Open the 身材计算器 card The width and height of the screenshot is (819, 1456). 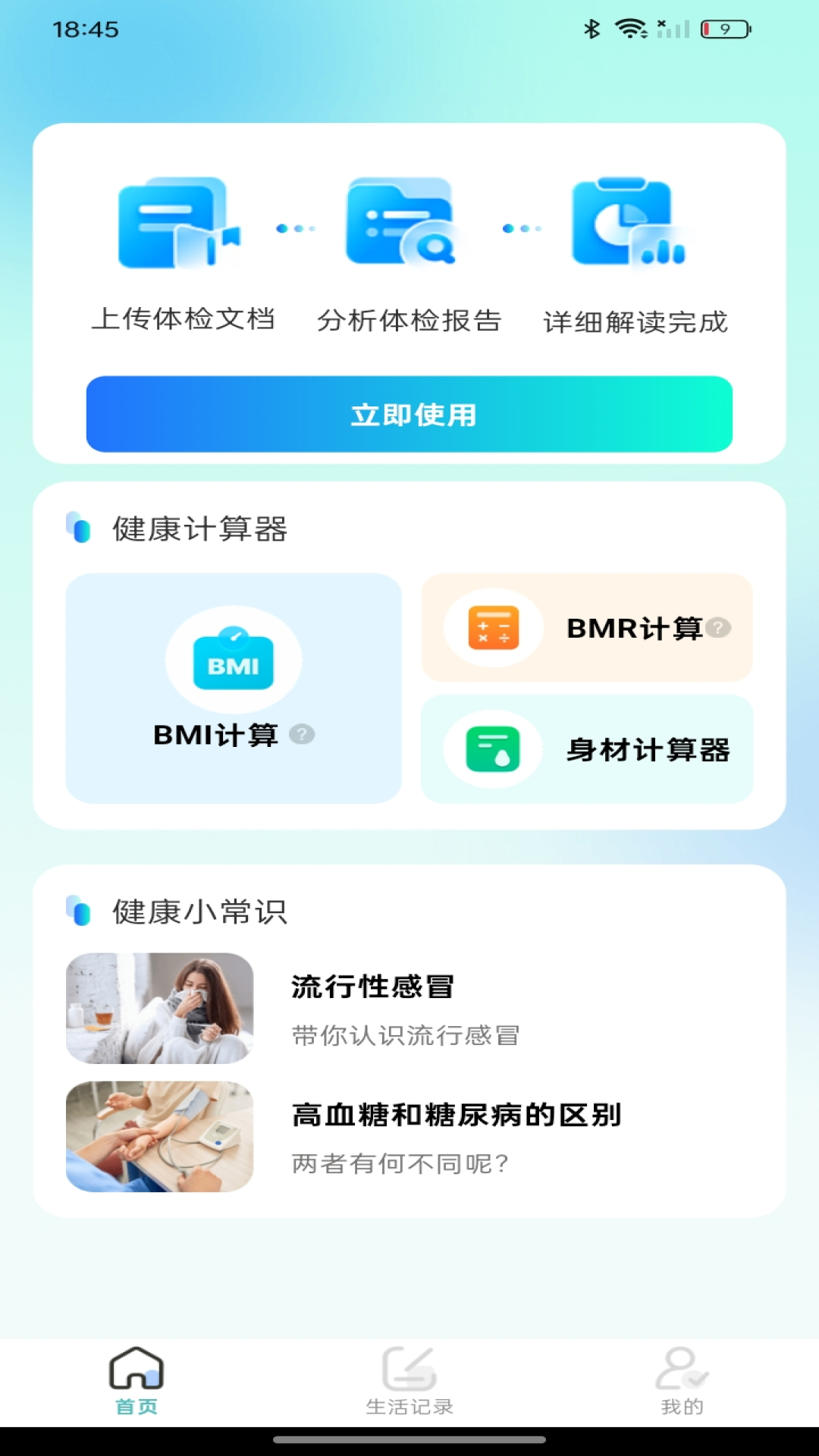click(x=588, y=749)
